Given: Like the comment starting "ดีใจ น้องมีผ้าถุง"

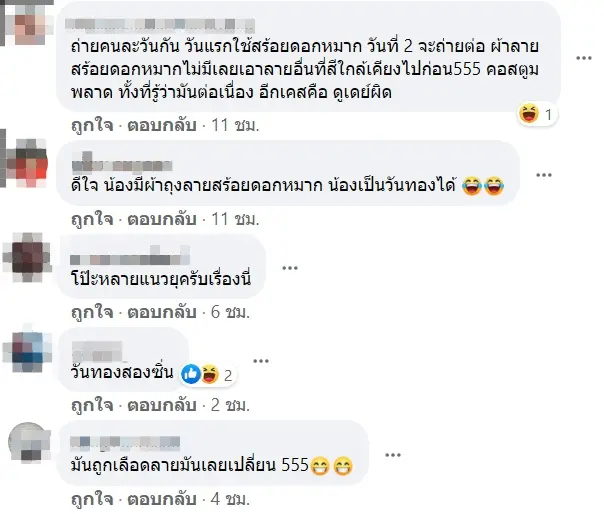Looking at the screenshot, I should [89, 216].
